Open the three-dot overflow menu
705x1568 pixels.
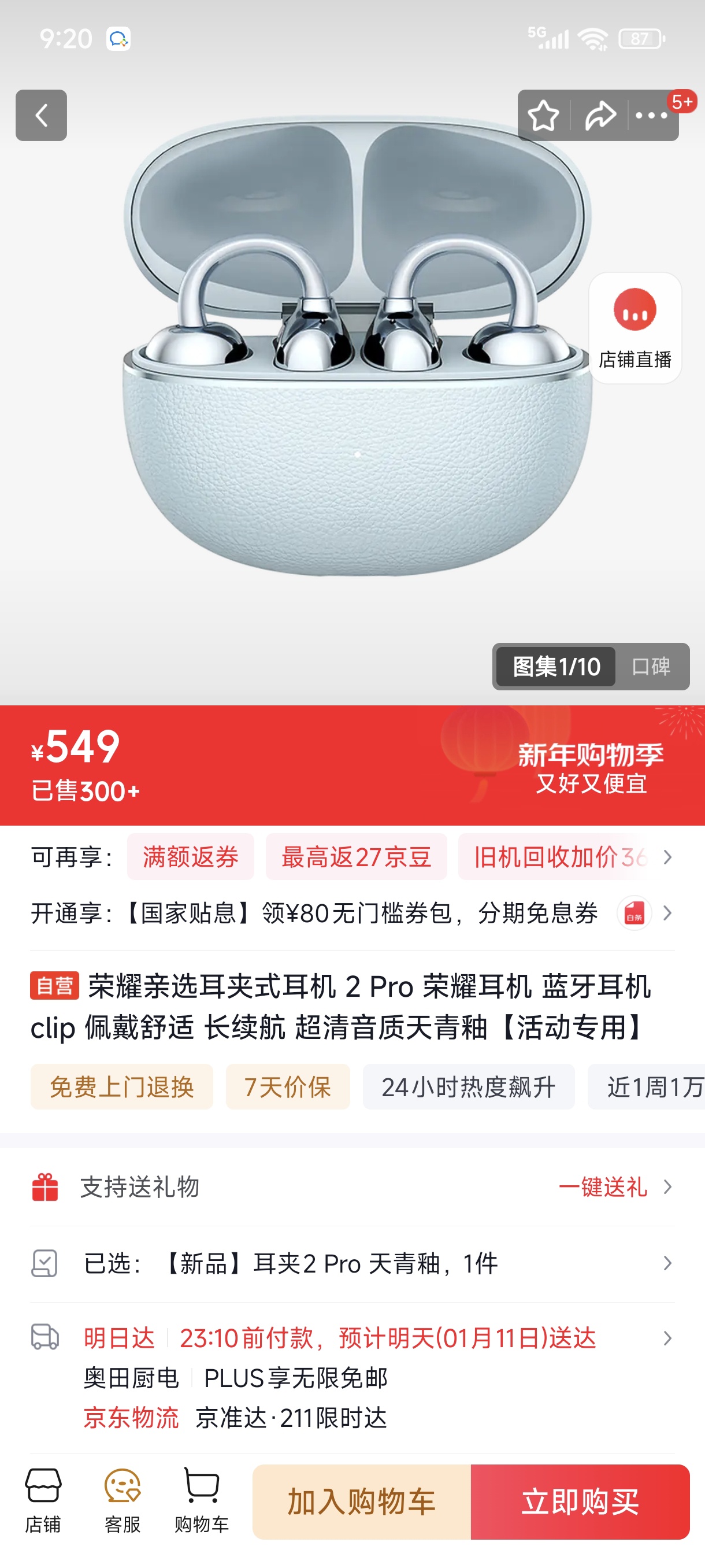pyautogui.click(x=651, y=116)
